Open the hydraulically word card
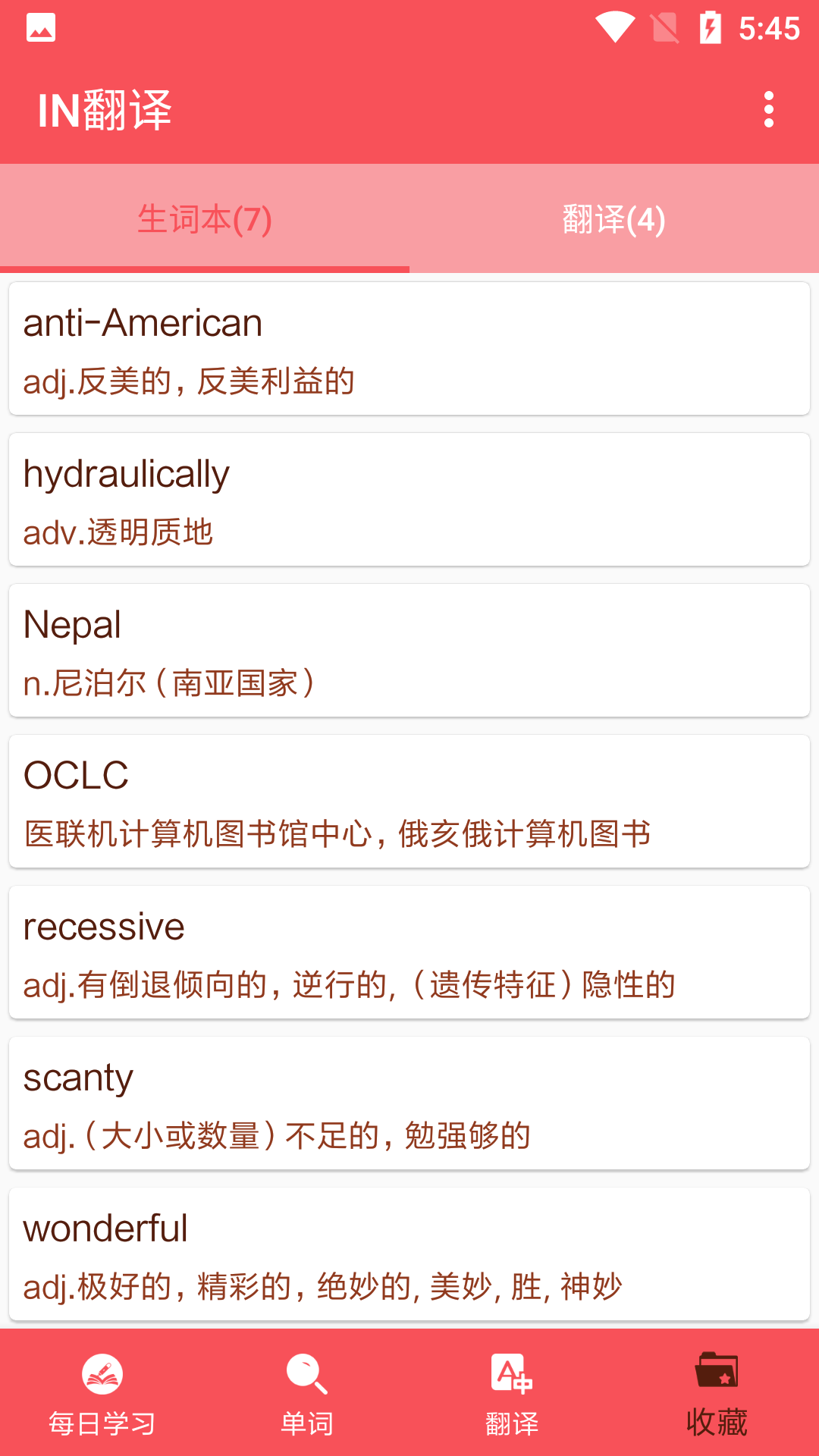This screenshot has width=819, height=1456. (x=409, y=500)
